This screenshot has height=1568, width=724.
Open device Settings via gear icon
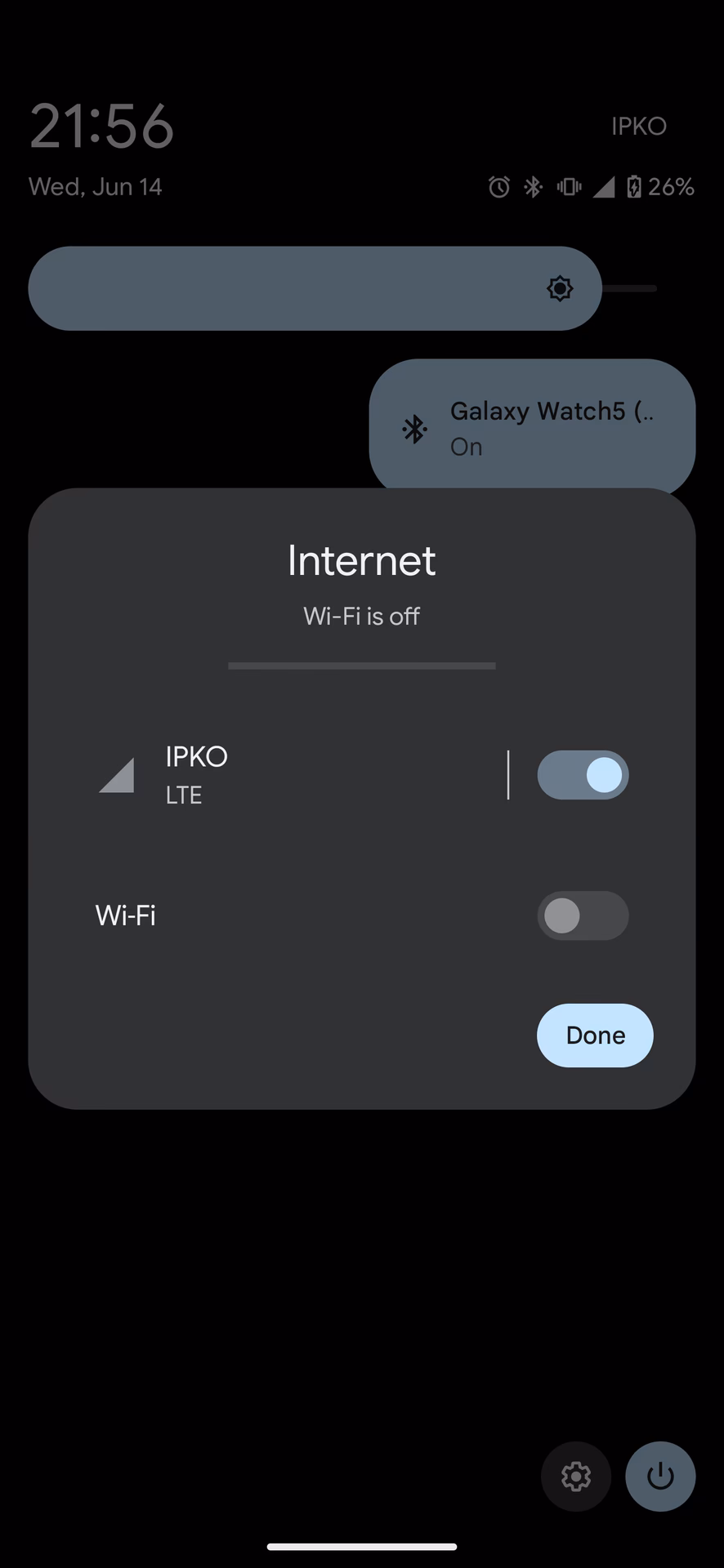[575, 1477]
